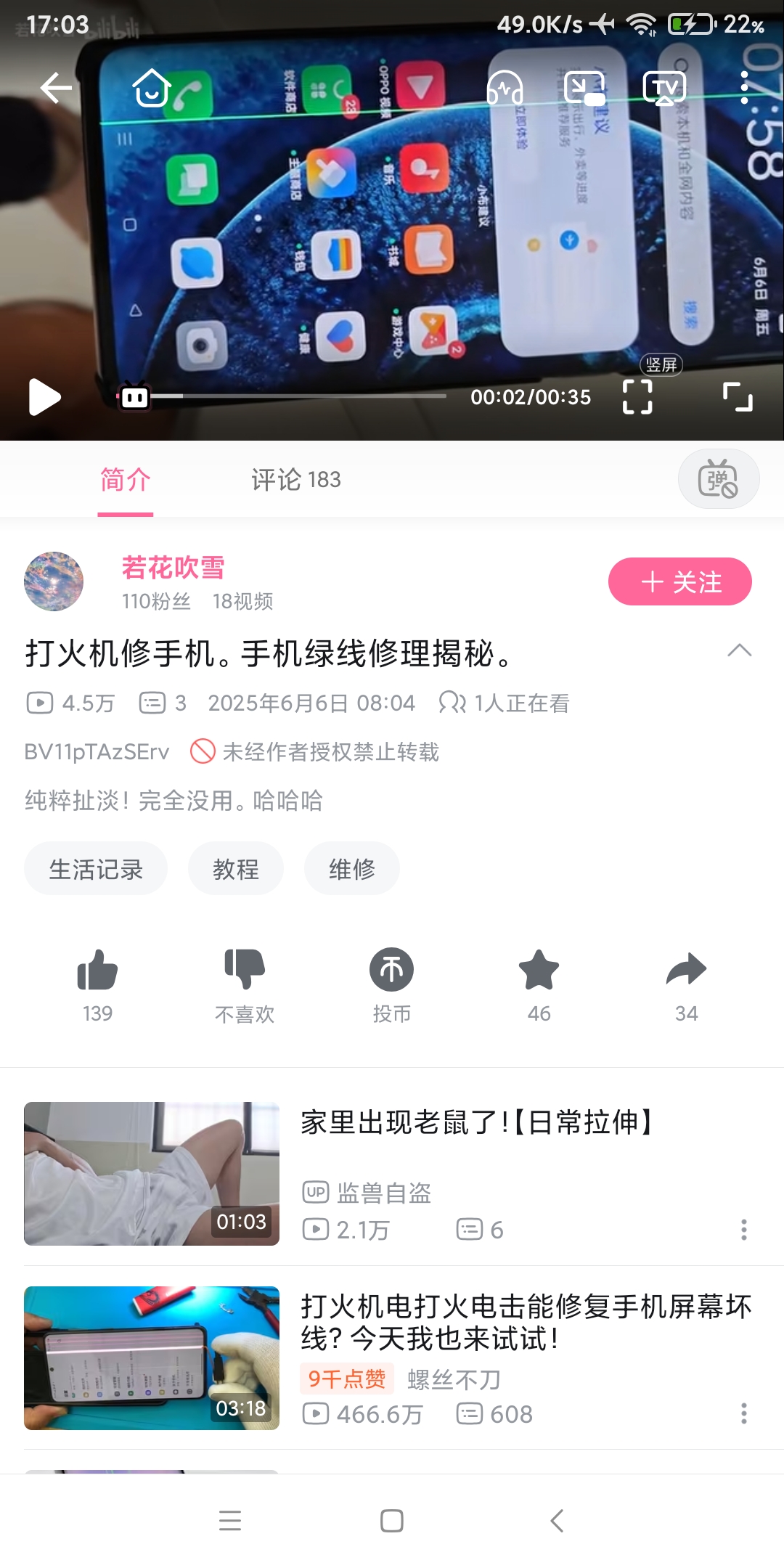Viewport: 784px width, 1568px height.
Task: Toggle danmaku comments in the player
Action: coord(133,396)
